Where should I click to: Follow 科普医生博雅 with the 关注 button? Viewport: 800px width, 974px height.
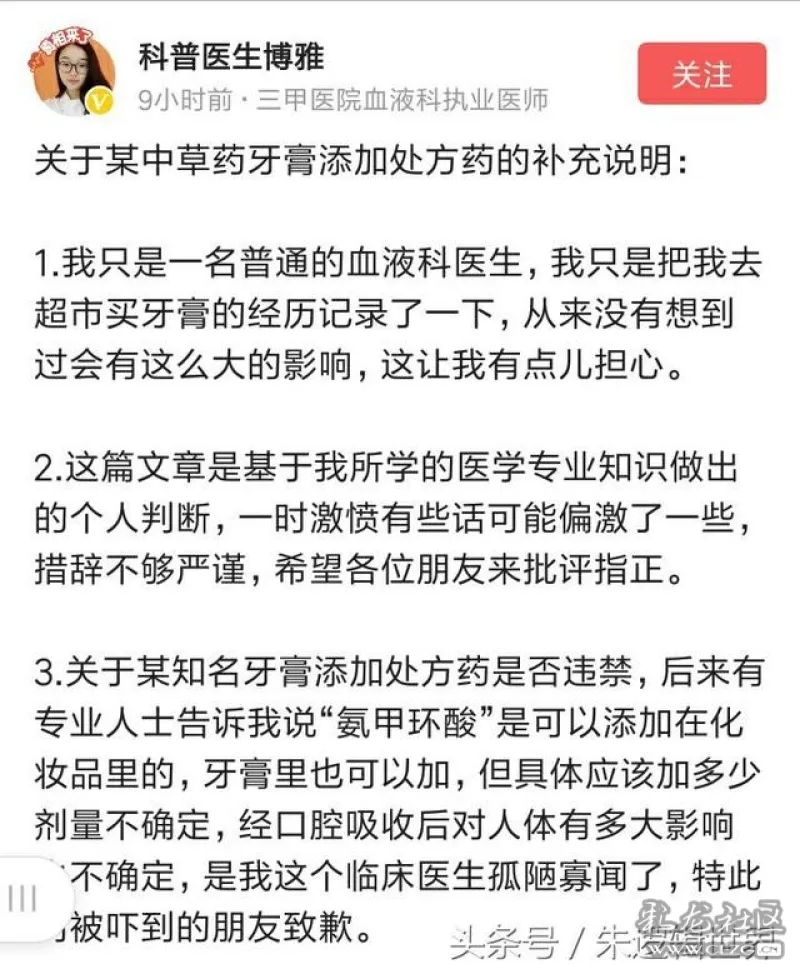tap(702, 73)
